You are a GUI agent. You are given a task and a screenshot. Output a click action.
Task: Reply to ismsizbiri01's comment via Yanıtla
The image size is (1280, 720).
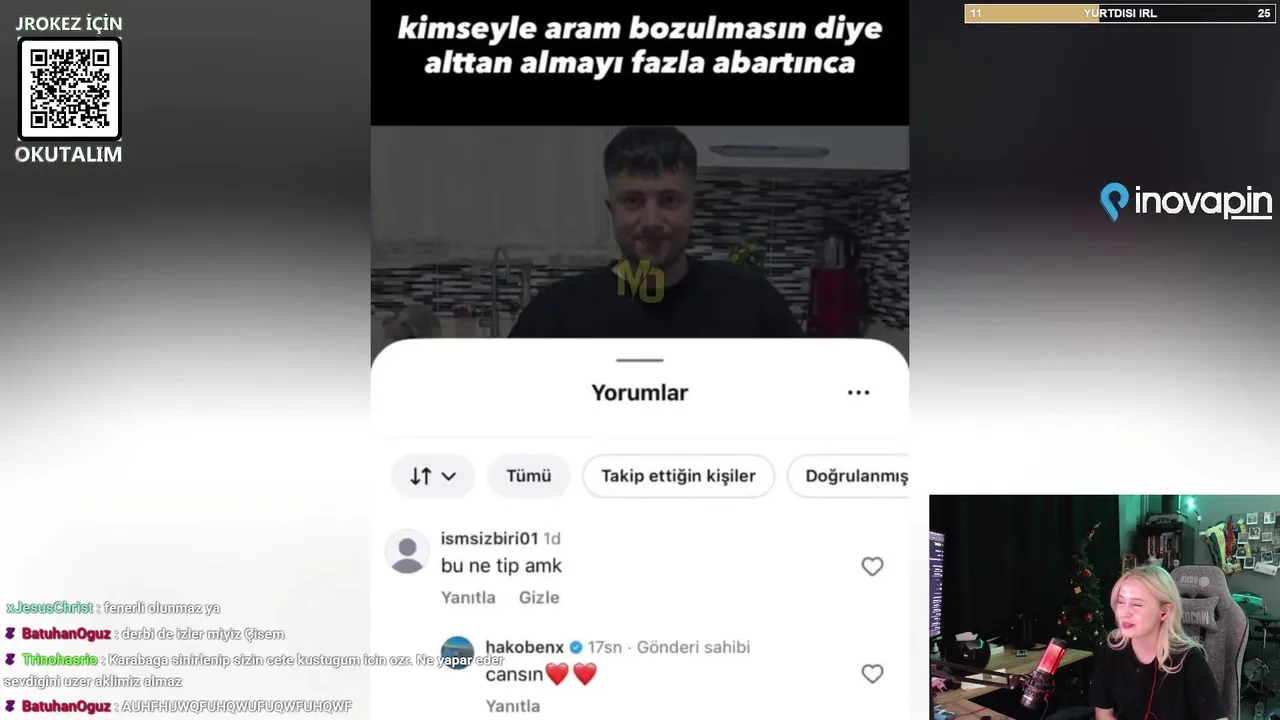(x=468, y=597)
